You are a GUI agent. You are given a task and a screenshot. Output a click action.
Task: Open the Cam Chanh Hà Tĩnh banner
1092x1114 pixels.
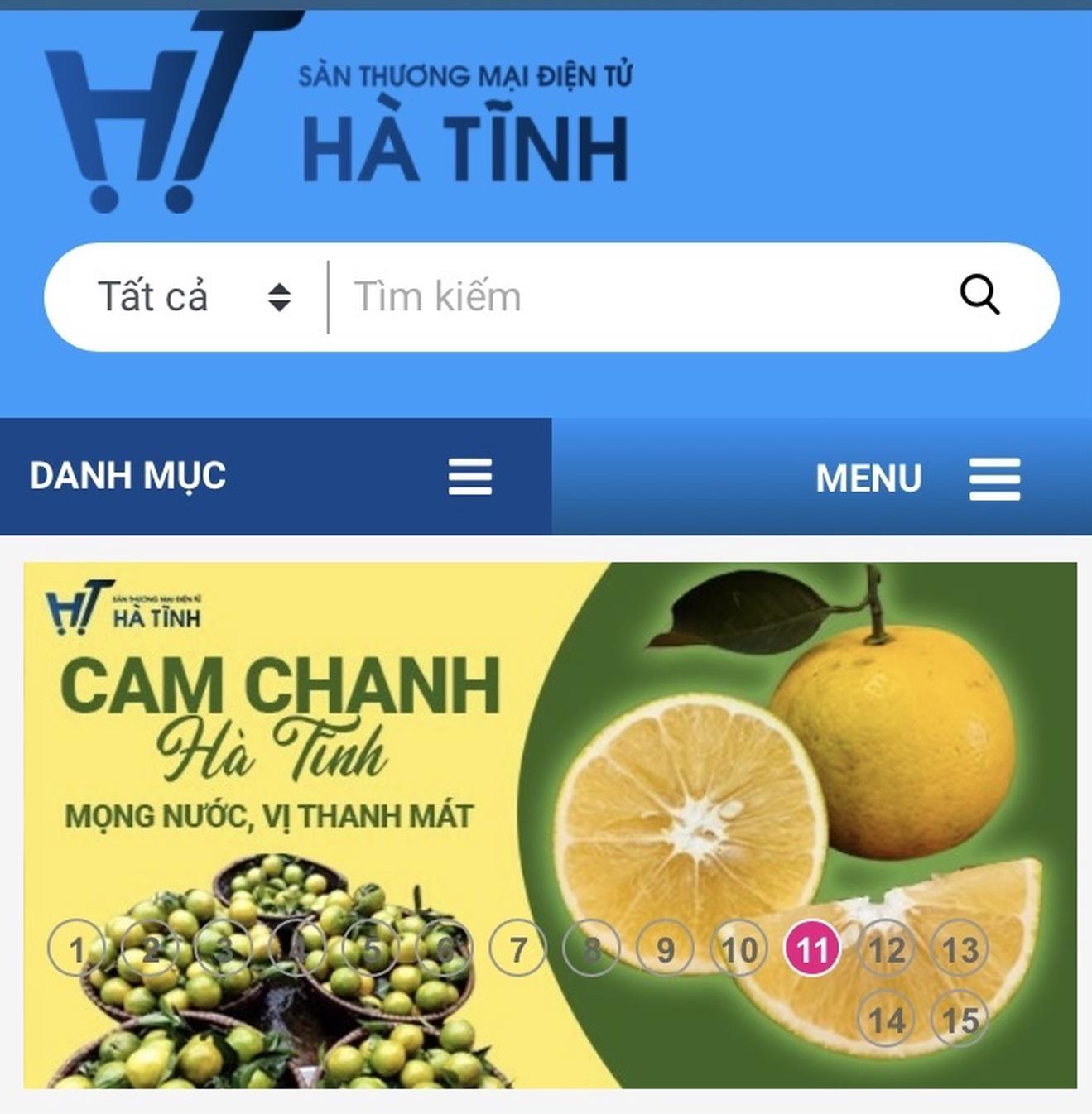(x=550, y=745)
